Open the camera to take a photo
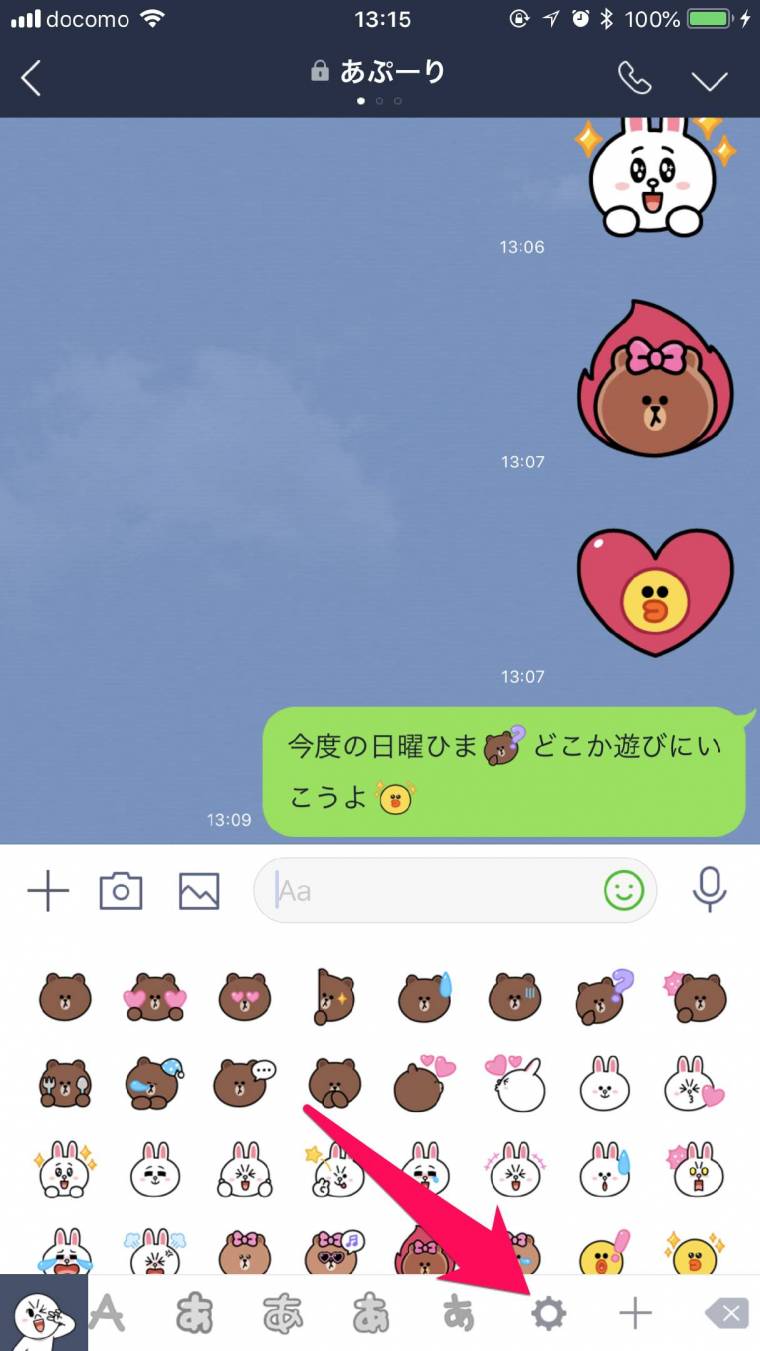Image resolution: width=760 pixels, height=1351 pixels. click(121, 890)
